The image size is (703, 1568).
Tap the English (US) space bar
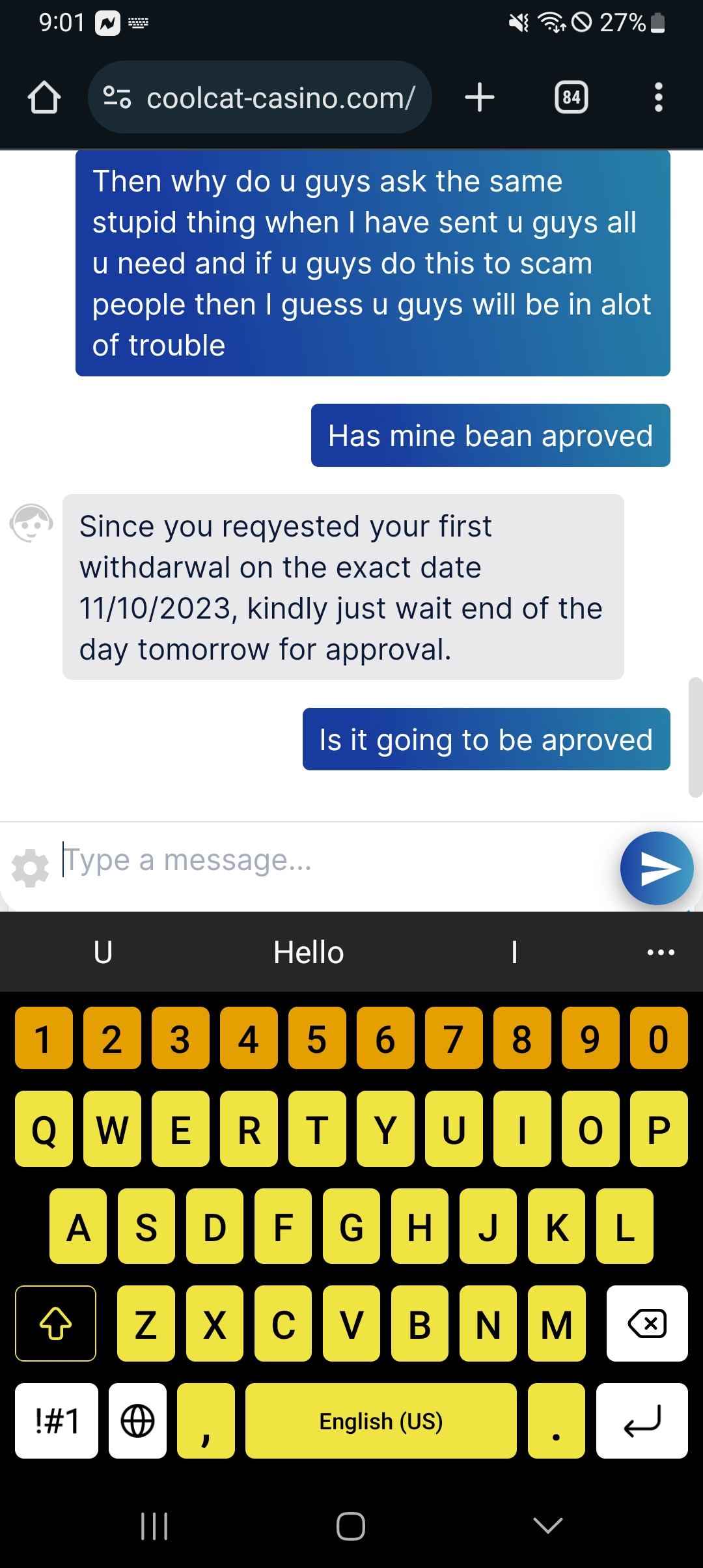click(381, 1421)
